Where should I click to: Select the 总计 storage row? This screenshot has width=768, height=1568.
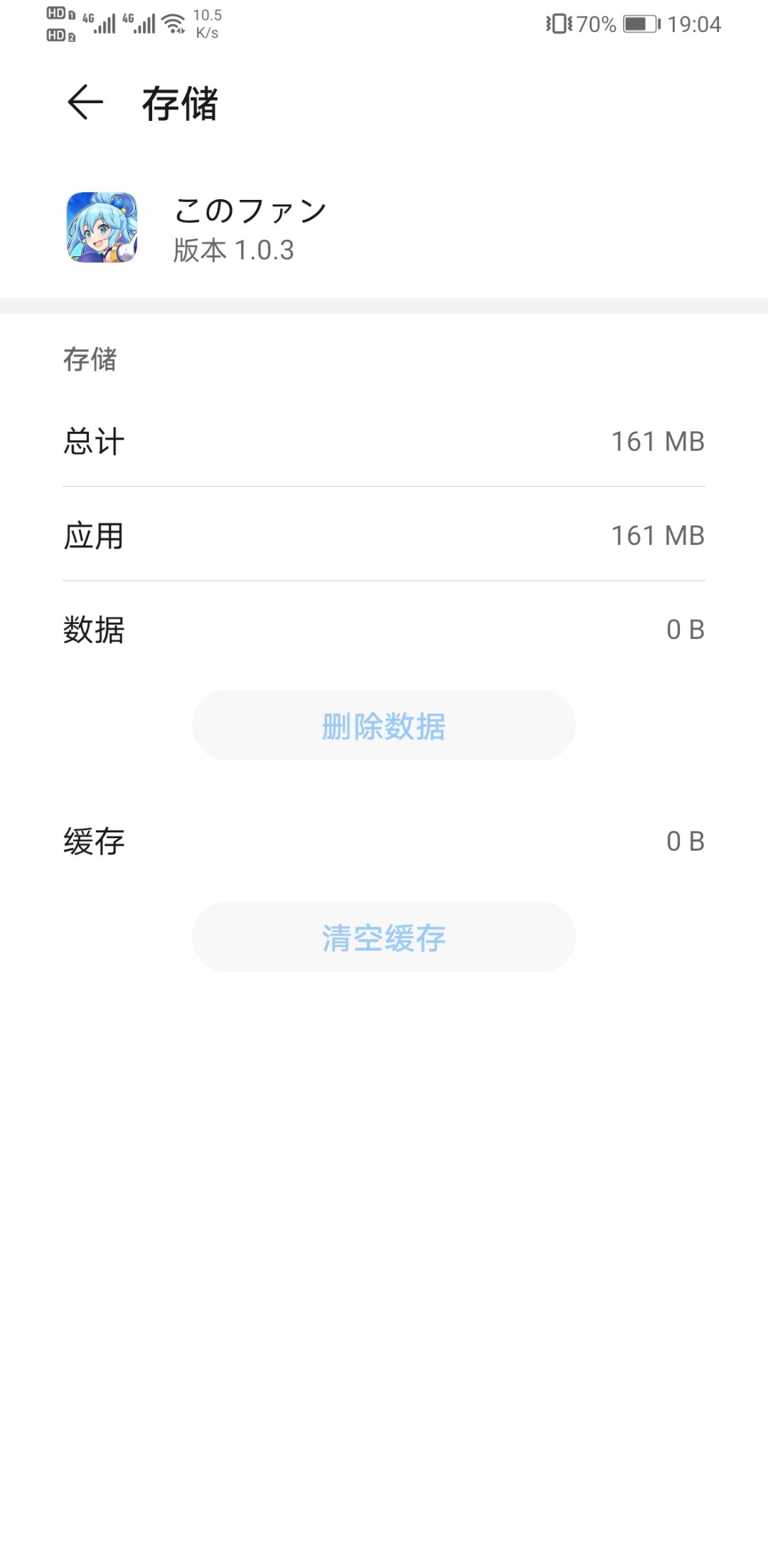coord(383,441)
